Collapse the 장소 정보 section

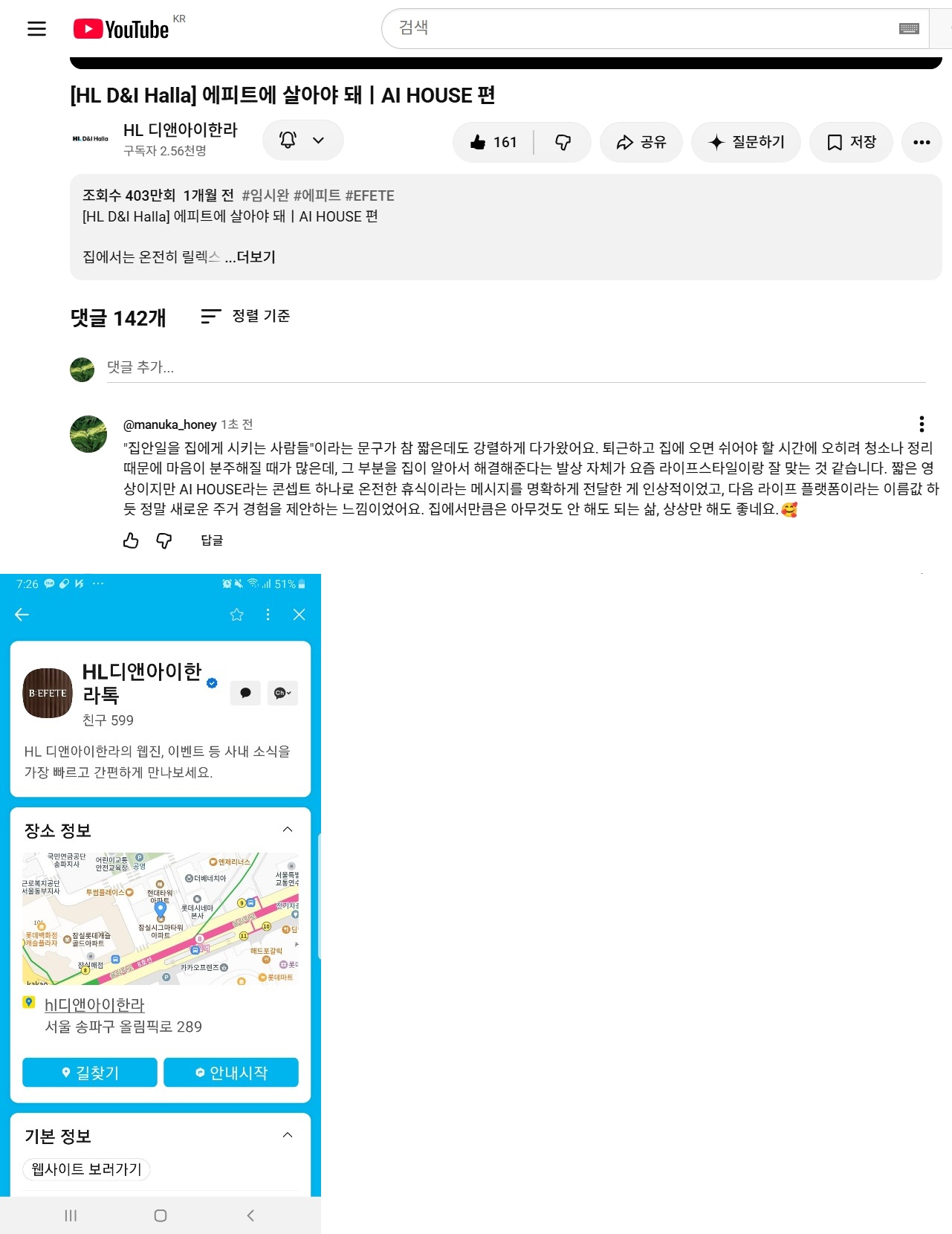[288, 830]
